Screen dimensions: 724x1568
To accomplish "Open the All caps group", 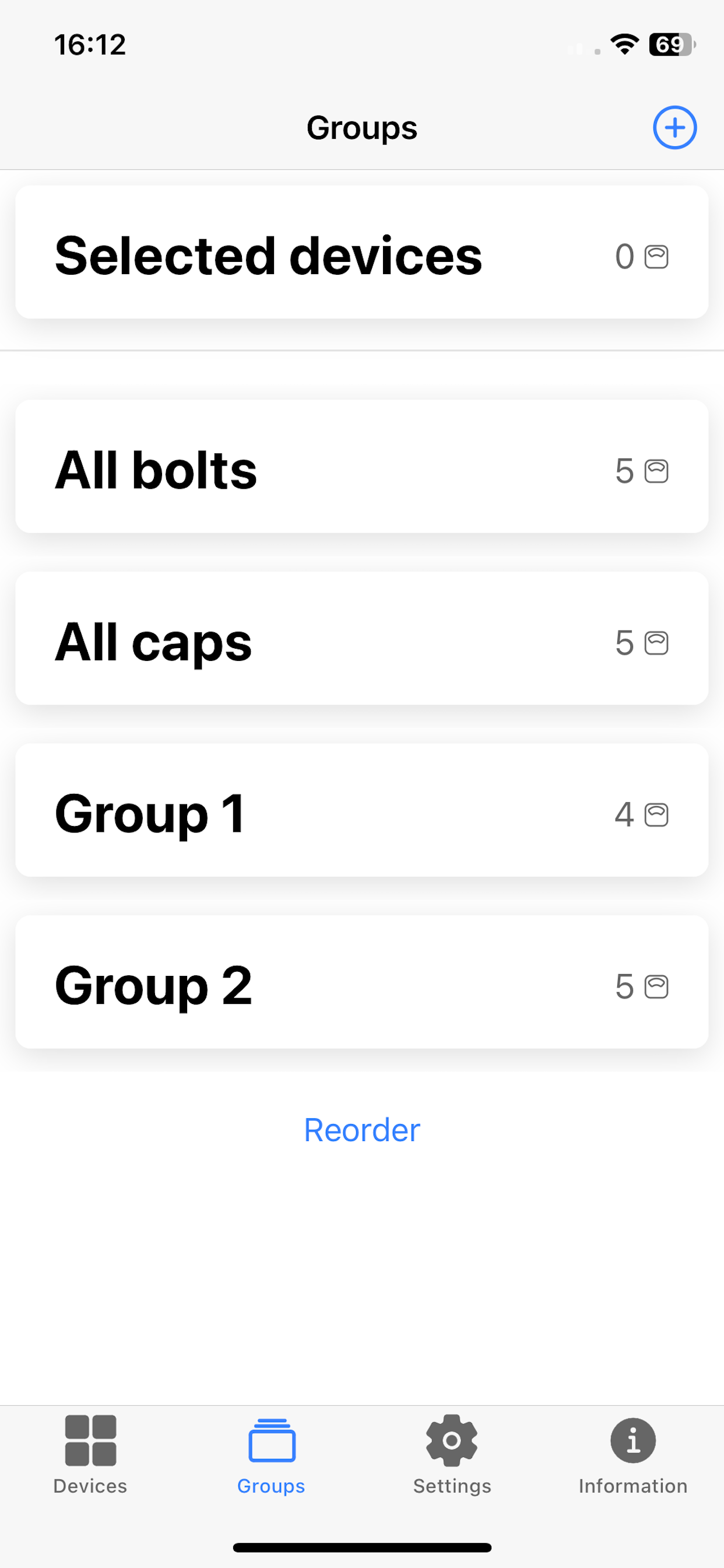I will click(362, 638).
